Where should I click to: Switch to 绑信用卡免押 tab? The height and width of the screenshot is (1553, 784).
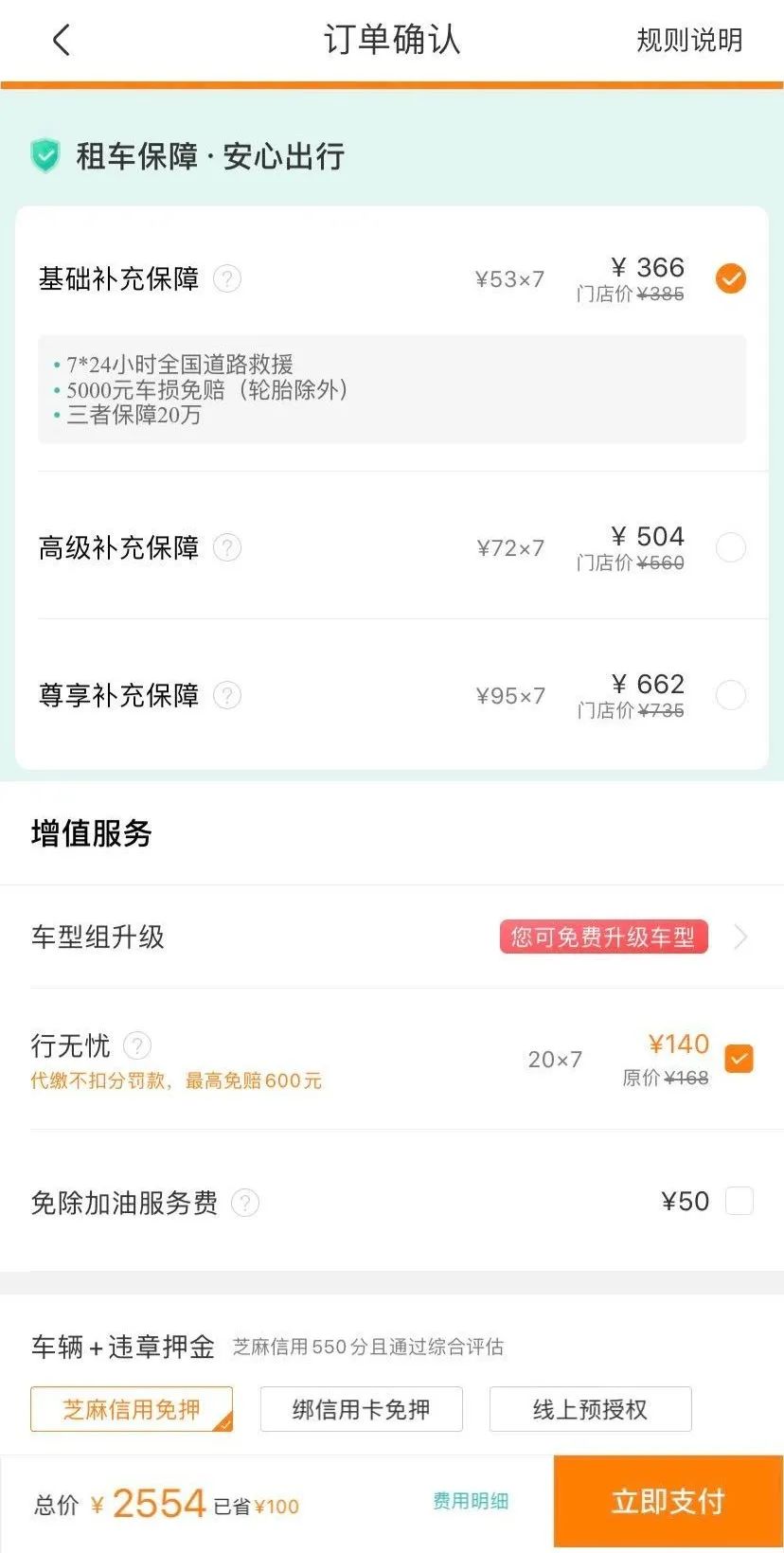(x=361, y=1409)
